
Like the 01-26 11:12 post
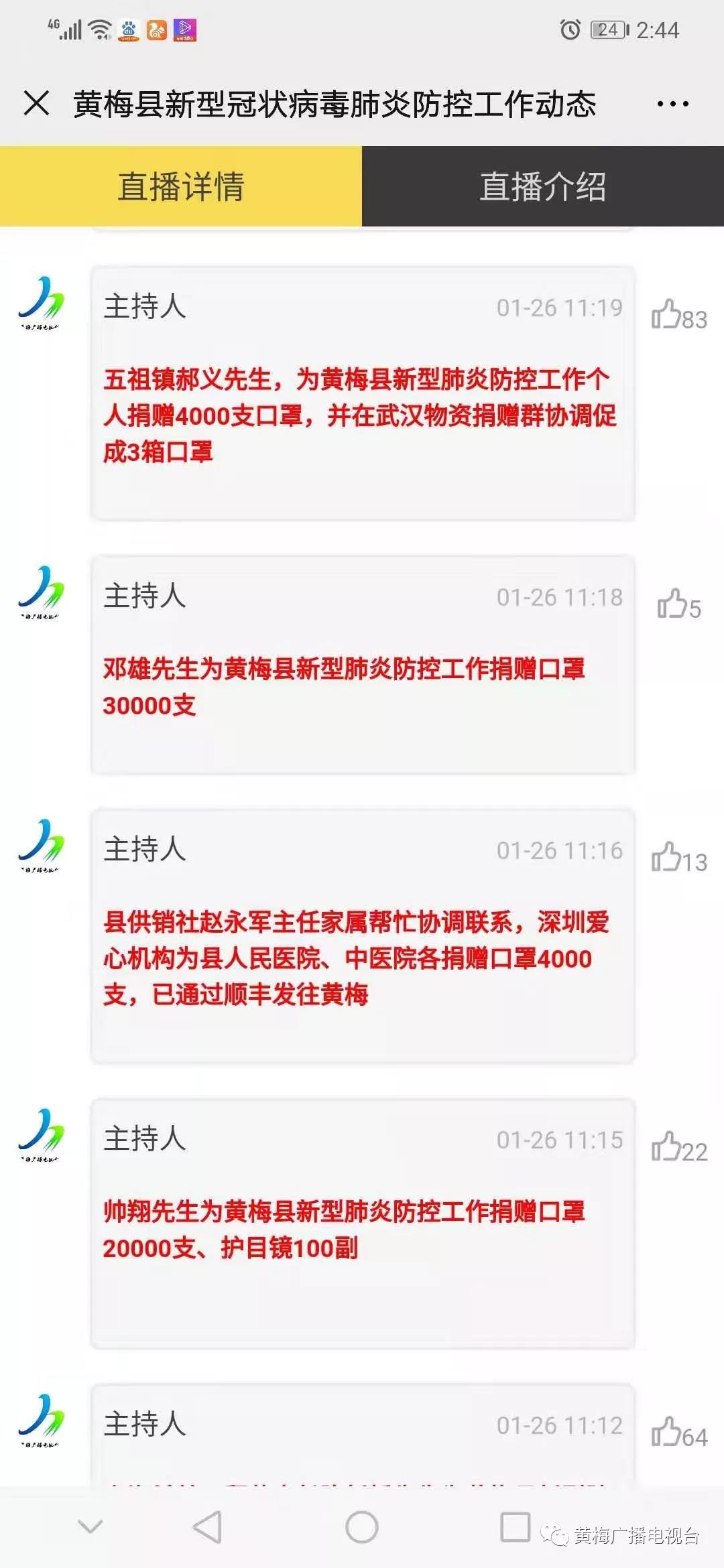tap(666, 1431)
